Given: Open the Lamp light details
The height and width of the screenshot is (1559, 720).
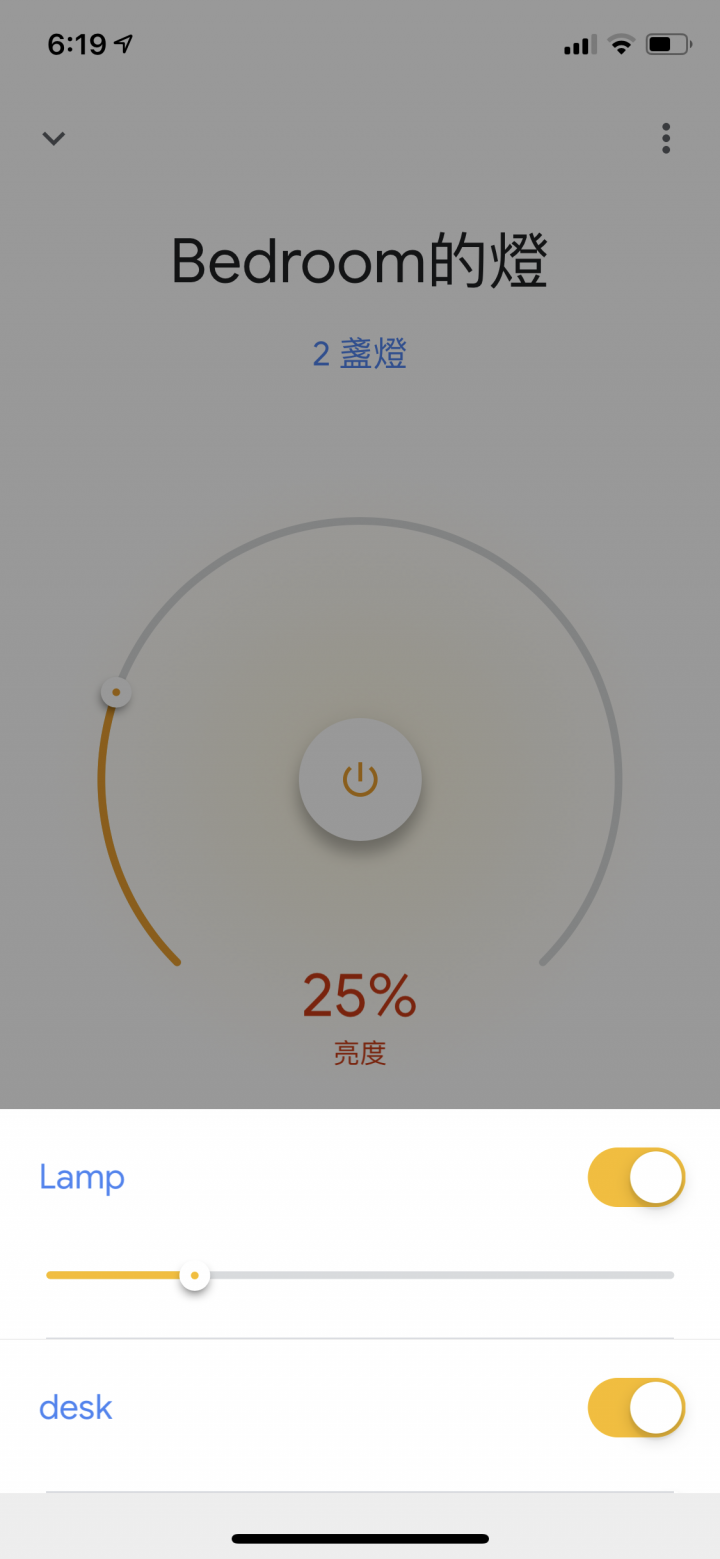Looking at the screenshot, I should tap(82, 1177).
